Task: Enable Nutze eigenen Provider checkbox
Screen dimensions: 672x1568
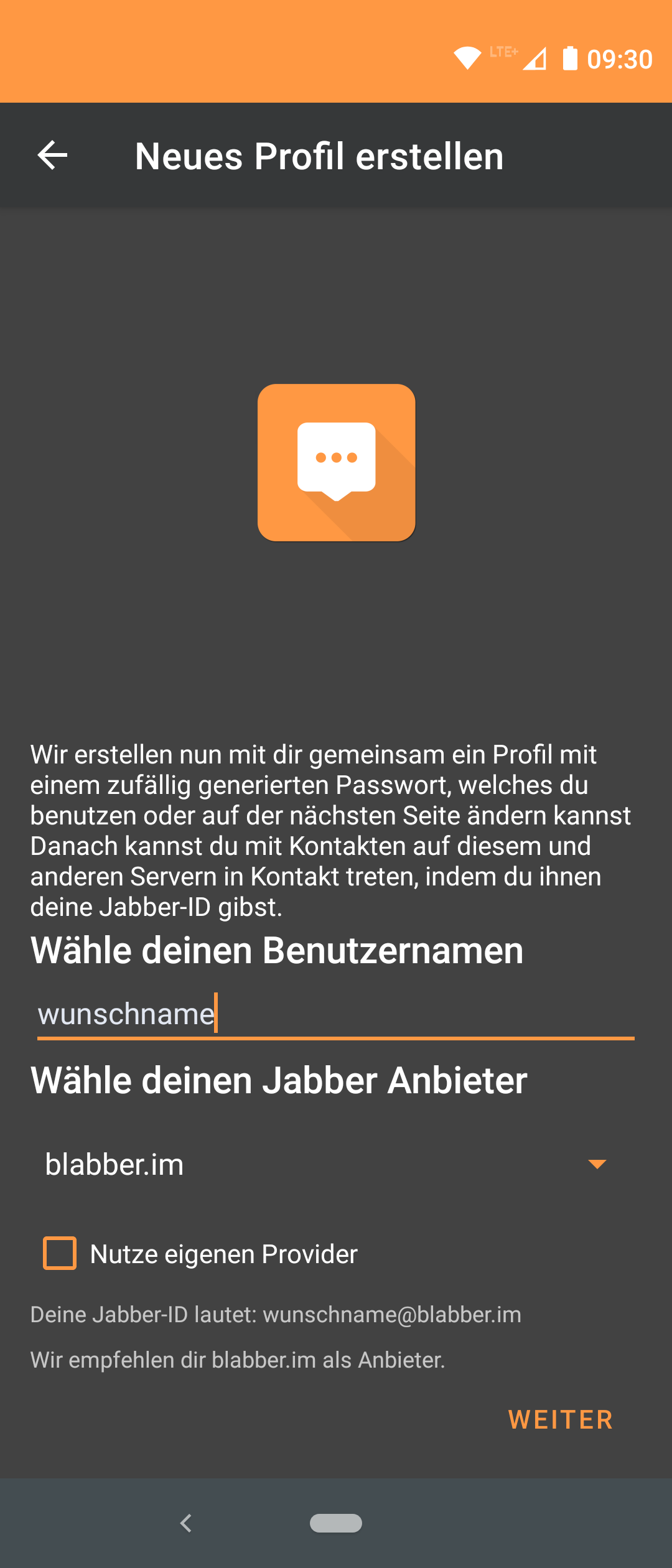Action: point(60,1253)
